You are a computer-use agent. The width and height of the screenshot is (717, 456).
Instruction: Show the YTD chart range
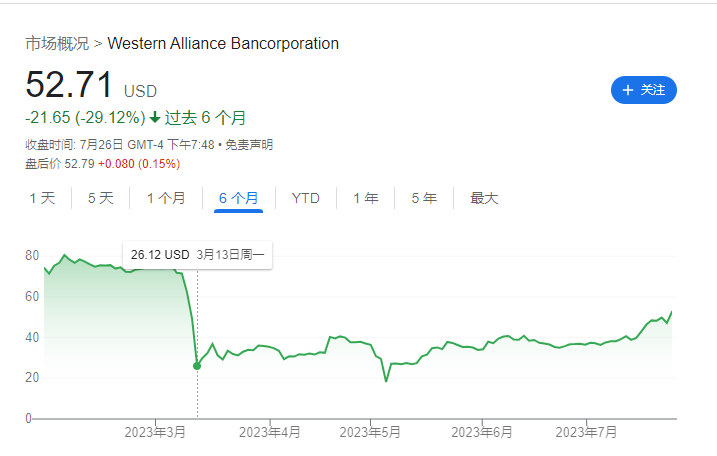click(x=305, y=198)
